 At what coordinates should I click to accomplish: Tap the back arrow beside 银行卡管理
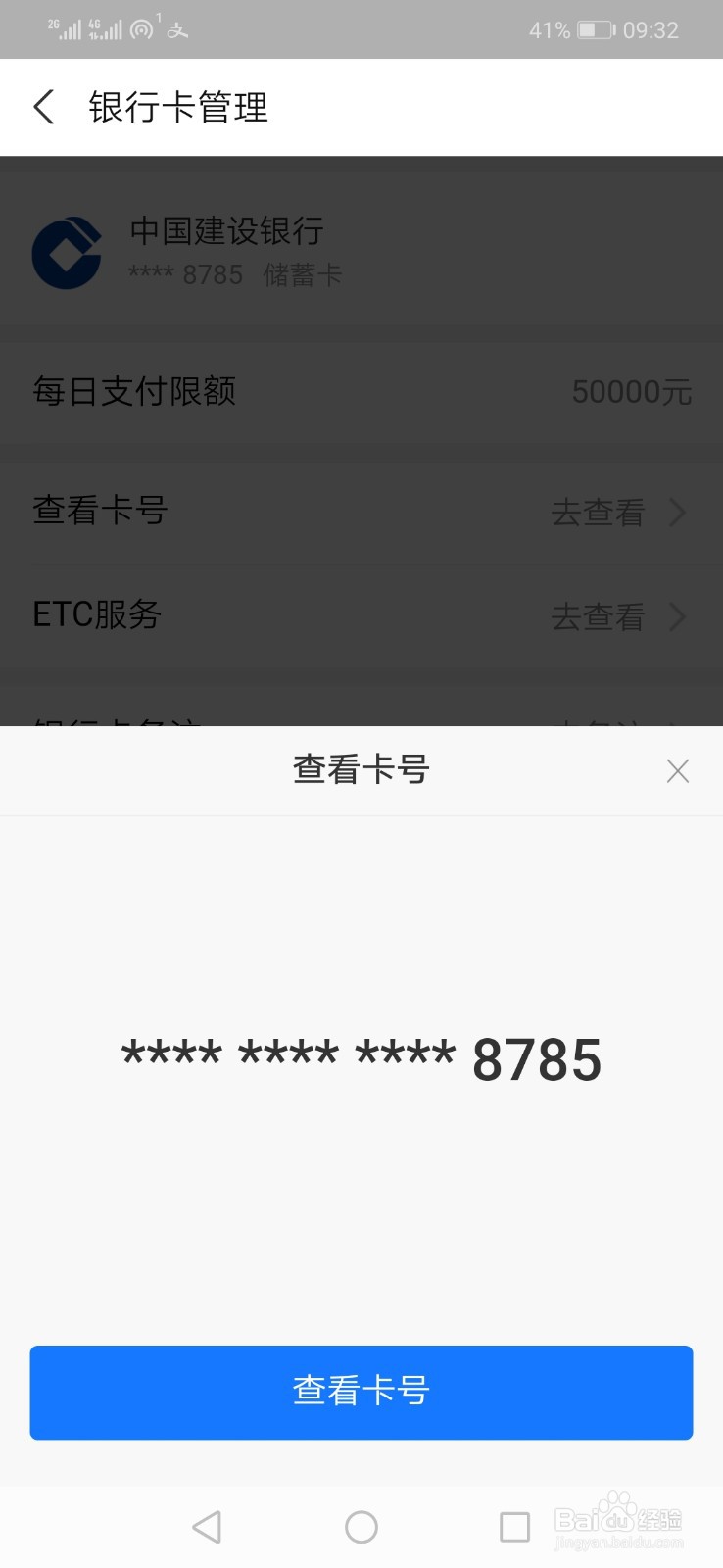[43, 107]
